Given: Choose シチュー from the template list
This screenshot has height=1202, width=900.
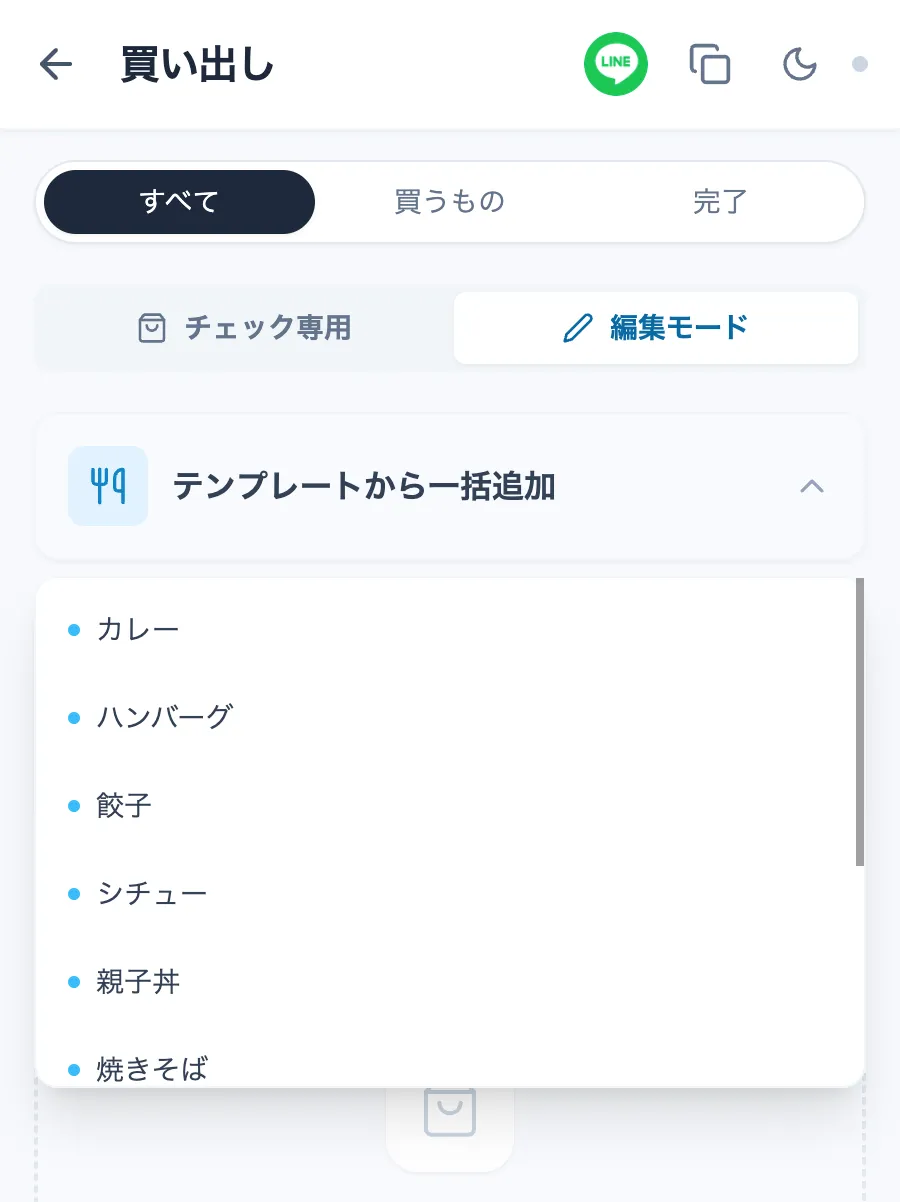Looking at the screenshot, I should click(151, 893).
